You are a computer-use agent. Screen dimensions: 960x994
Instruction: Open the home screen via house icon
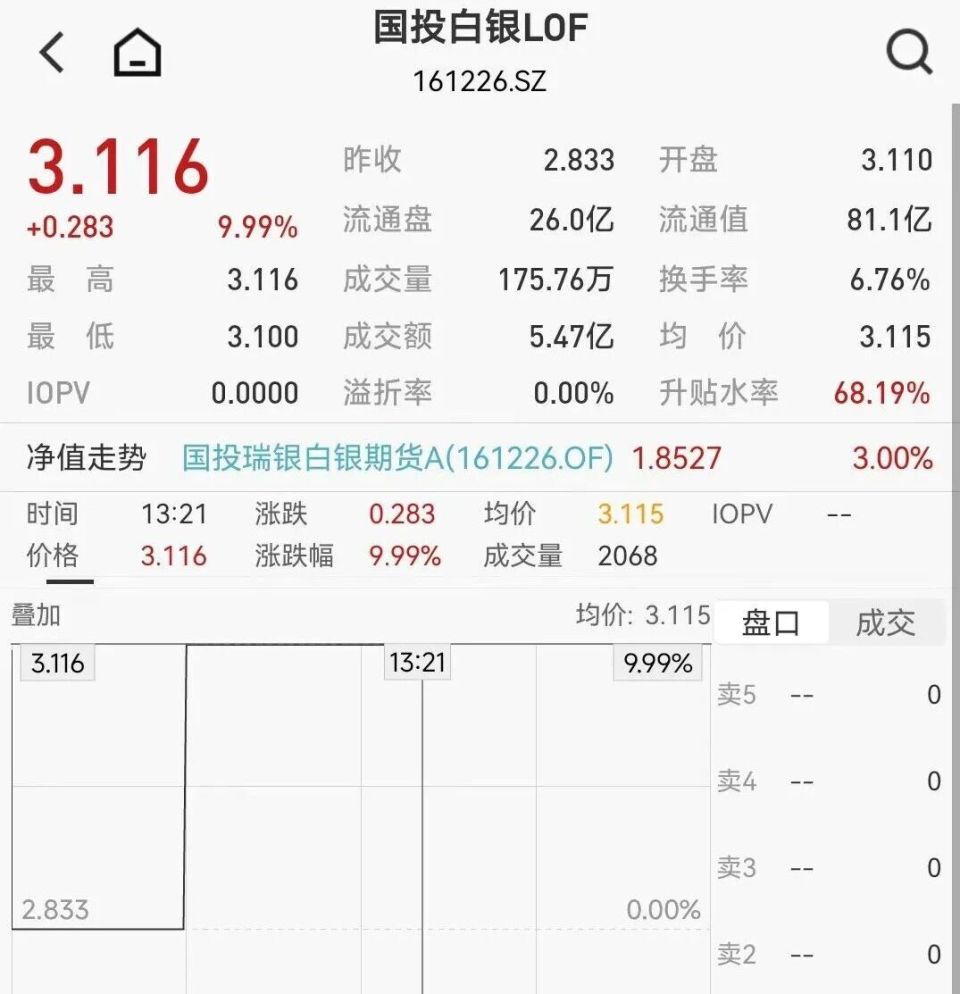click(135, 52)
